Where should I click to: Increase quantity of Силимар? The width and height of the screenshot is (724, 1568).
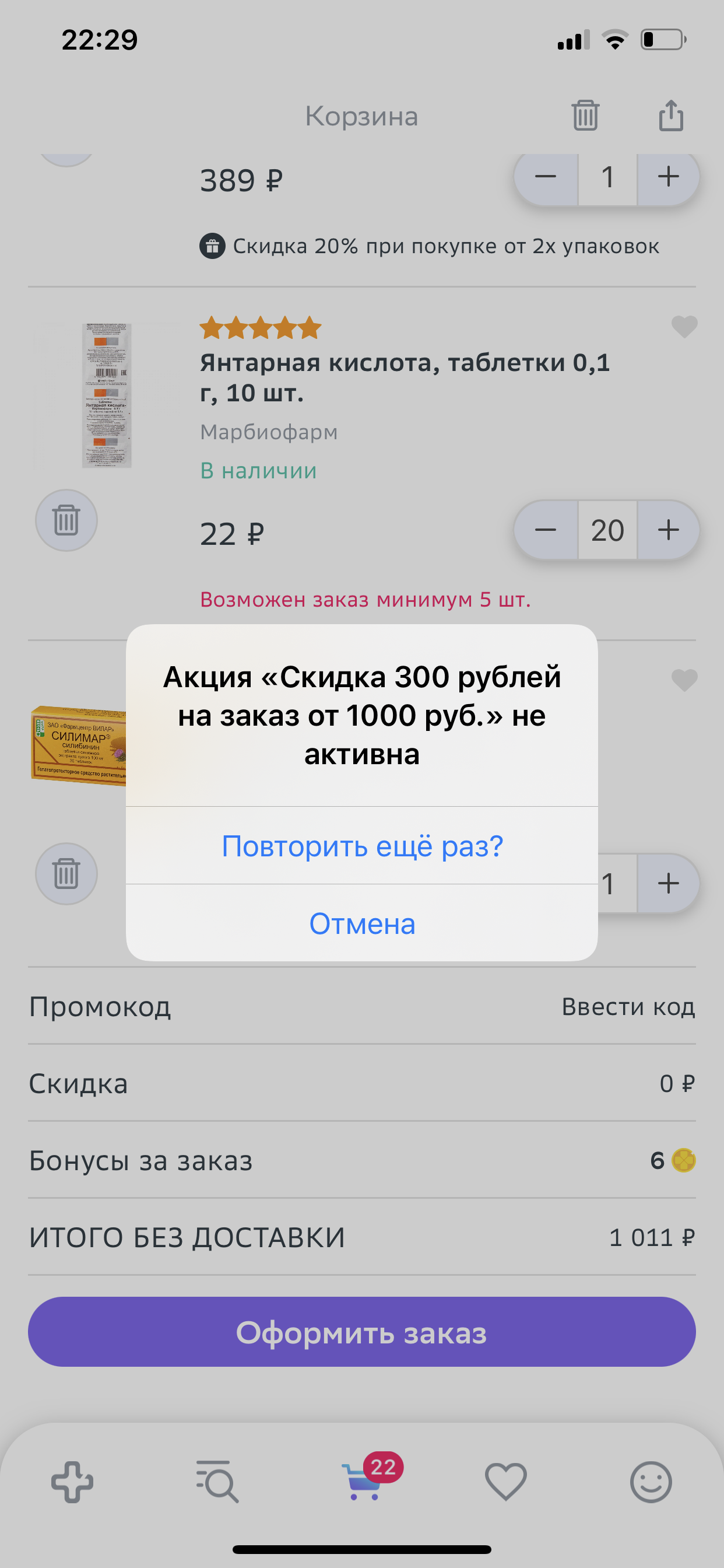pos(668,883)
